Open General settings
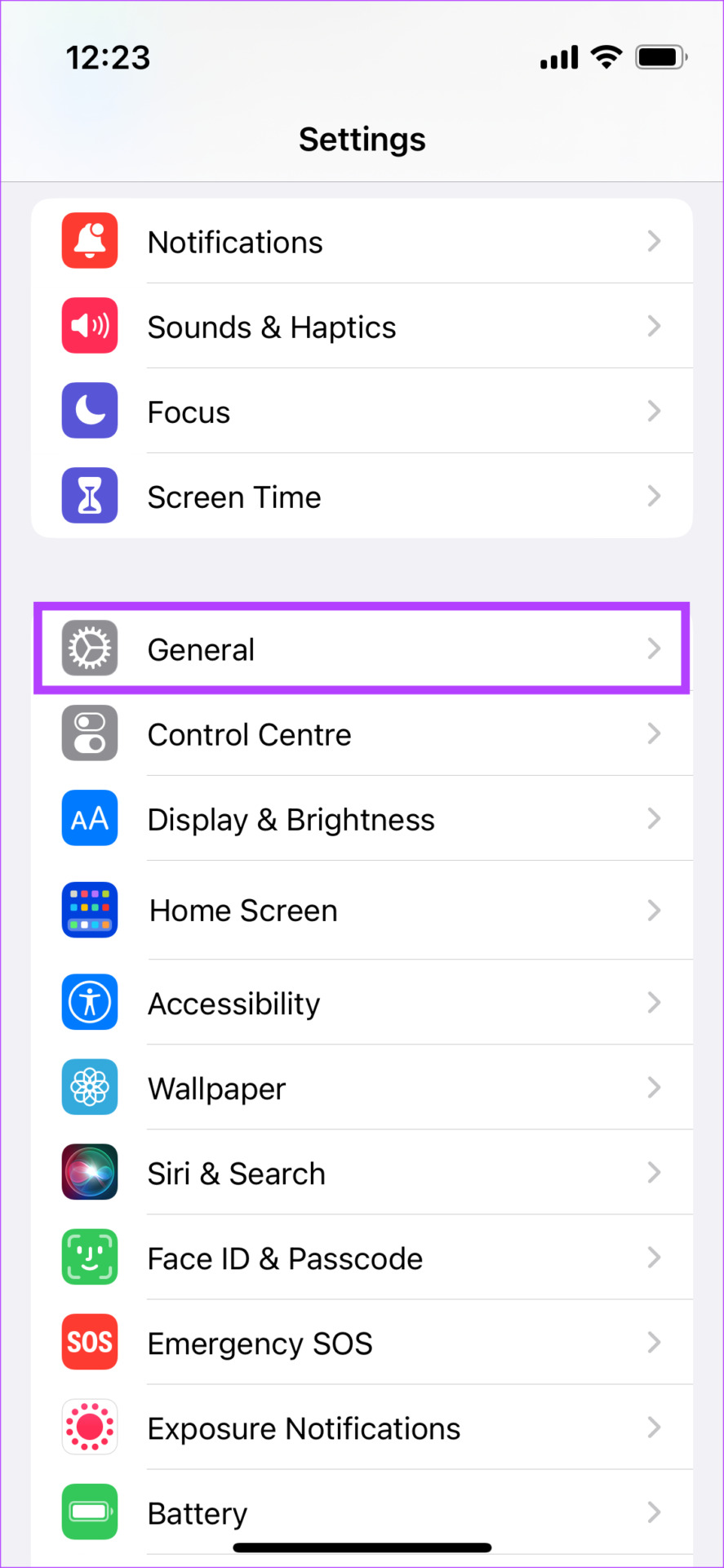Image resolution: width=724 pixels, height=1568 pixels. 362,649
